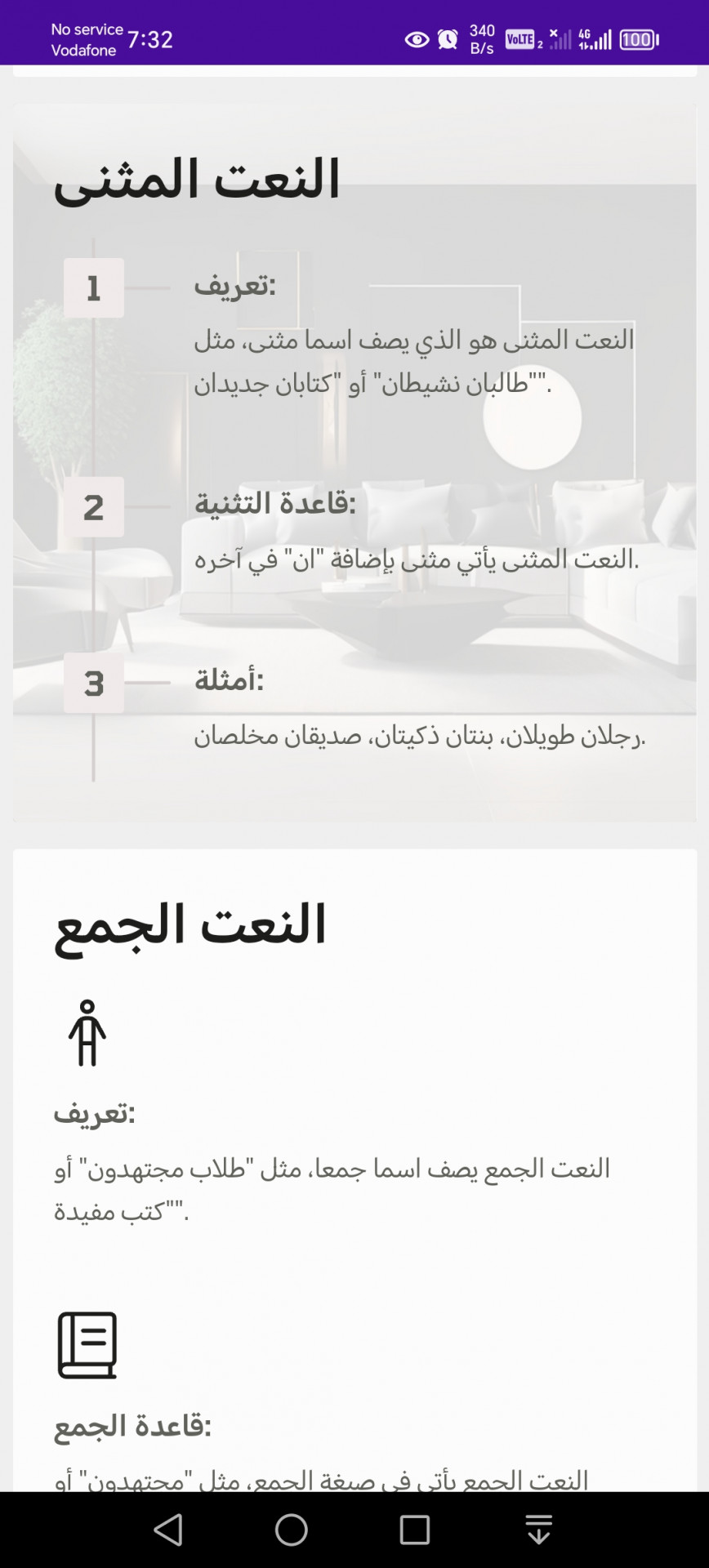Go to the home screen
The image size is (709, 1568).
[x=292, y=1530]
